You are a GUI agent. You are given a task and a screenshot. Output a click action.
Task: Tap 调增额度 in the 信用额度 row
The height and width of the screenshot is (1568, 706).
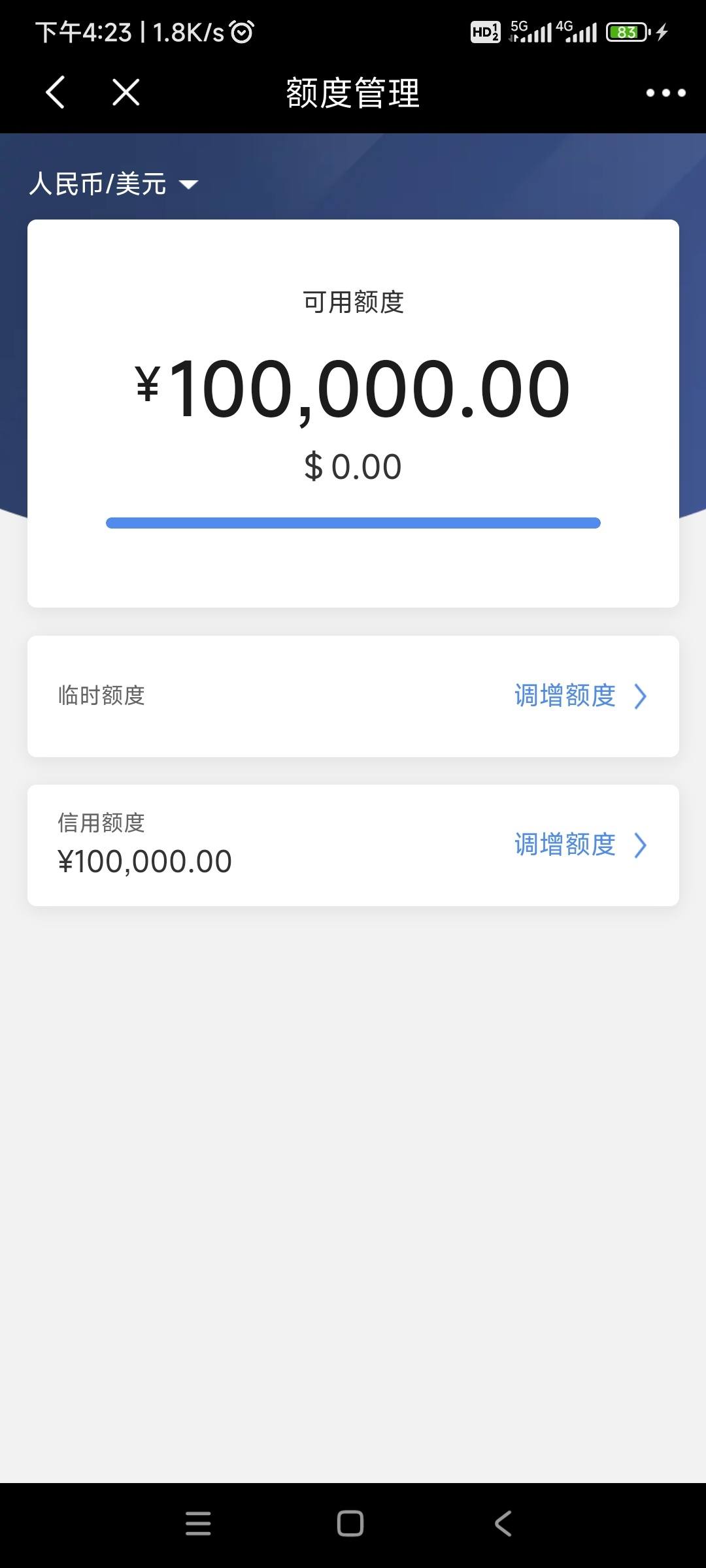[x=580, y=845]
